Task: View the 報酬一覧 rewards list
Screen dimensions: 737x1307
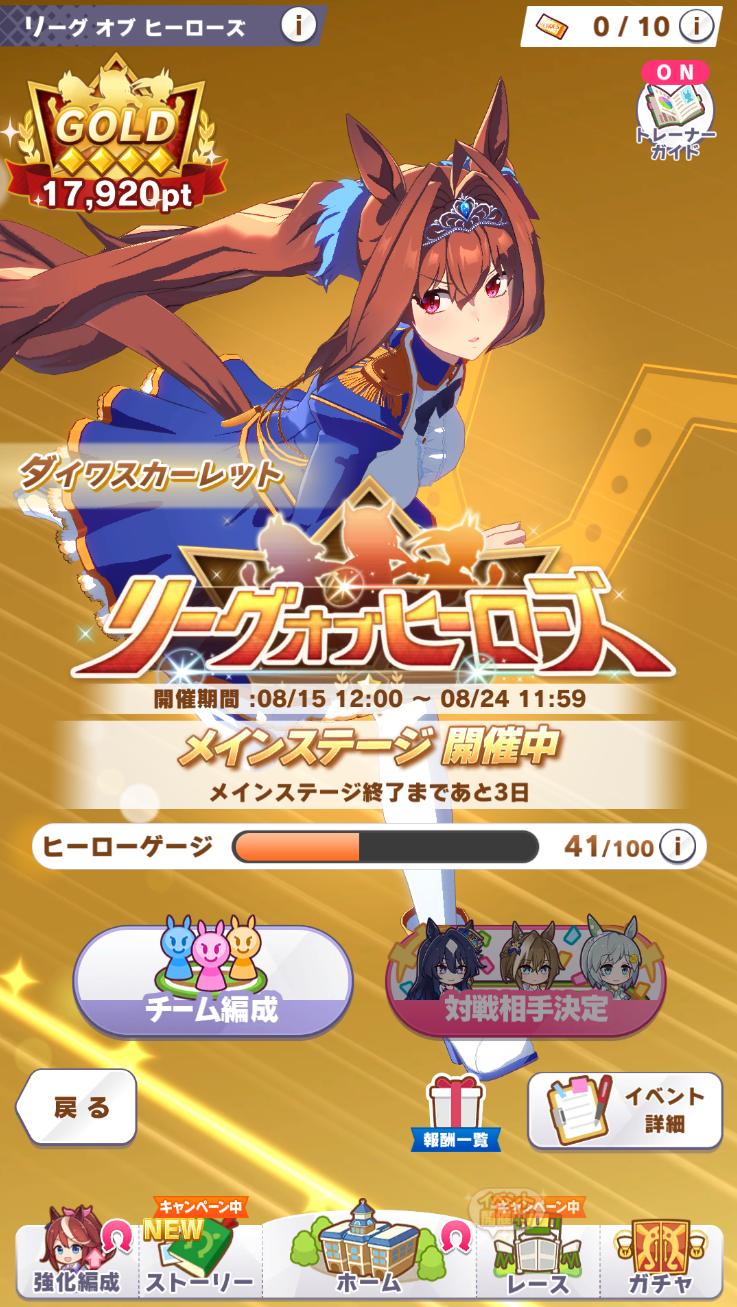Action: [x=455, y=1112]
